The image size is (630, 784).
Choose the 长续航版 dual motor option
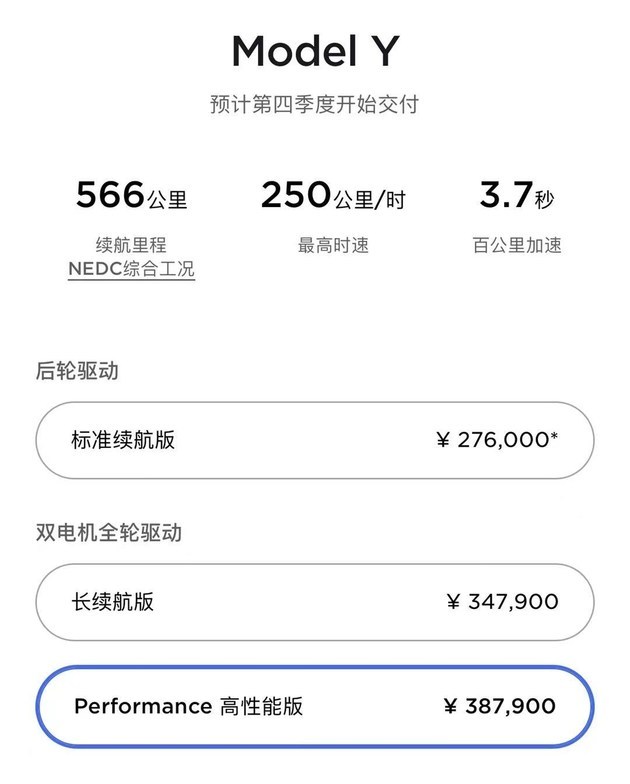tap(314, 602)
